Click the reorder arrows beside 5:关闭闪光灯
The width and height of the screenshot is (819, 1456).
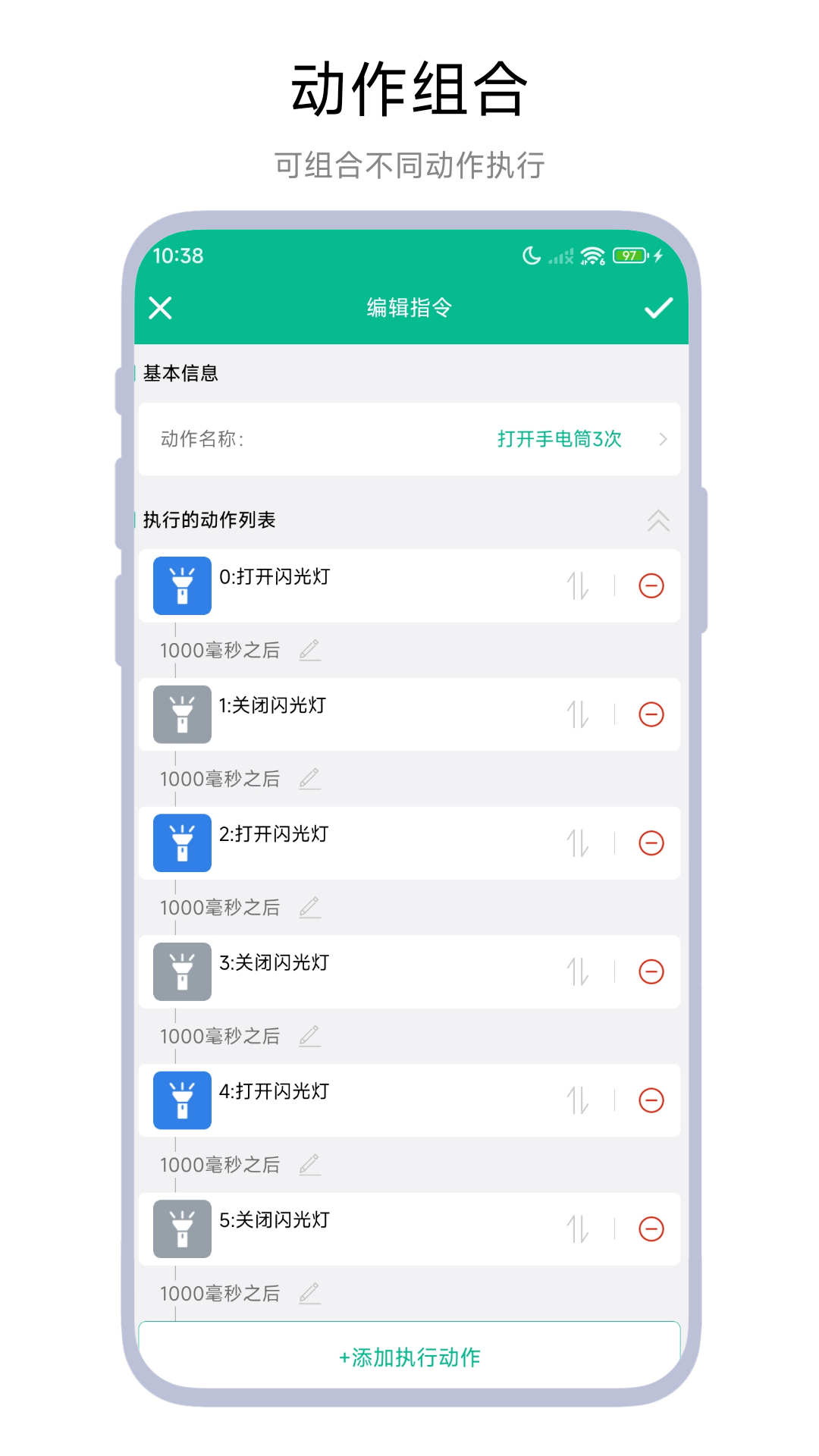[x=579, y=1229]
